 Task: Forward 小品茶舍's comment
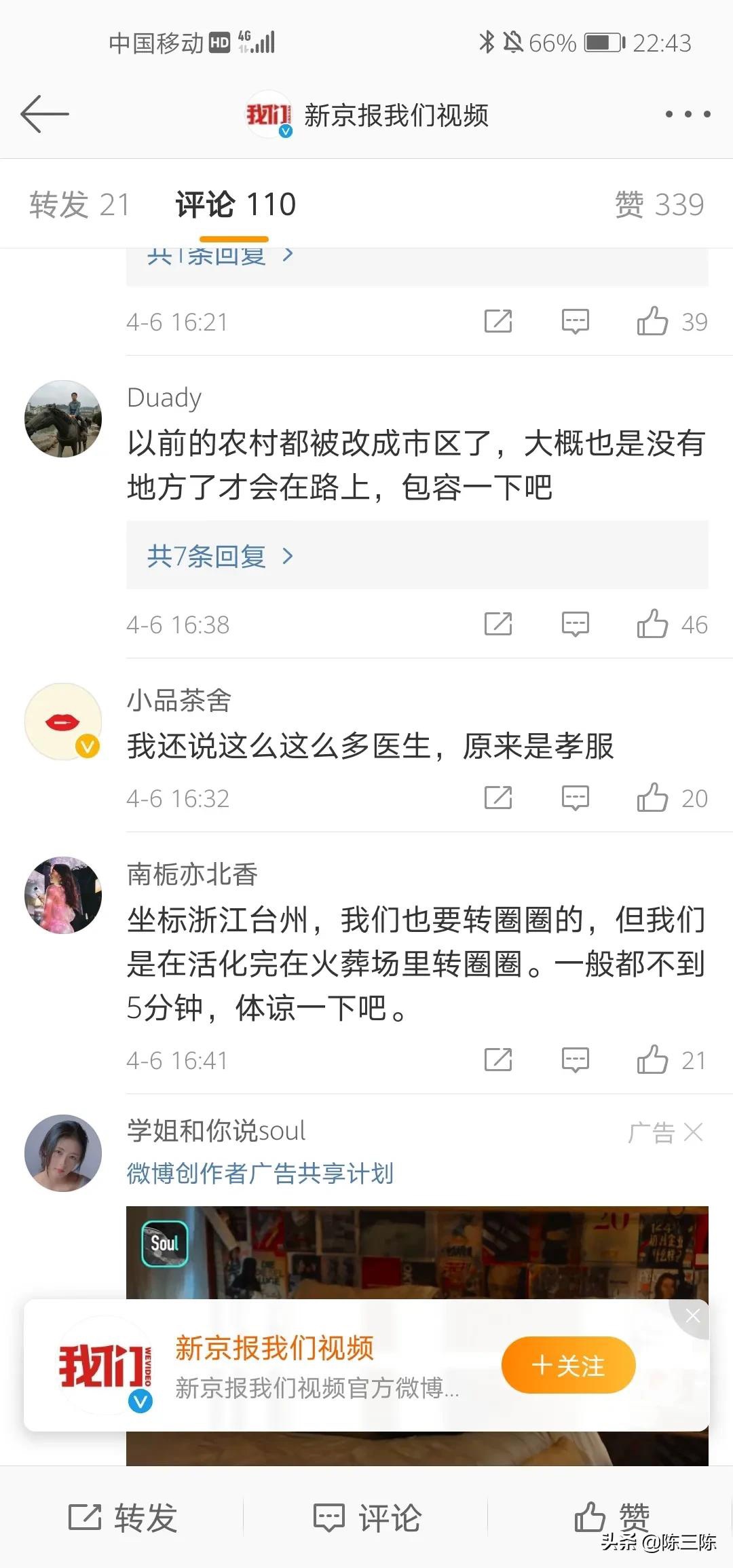498,798
